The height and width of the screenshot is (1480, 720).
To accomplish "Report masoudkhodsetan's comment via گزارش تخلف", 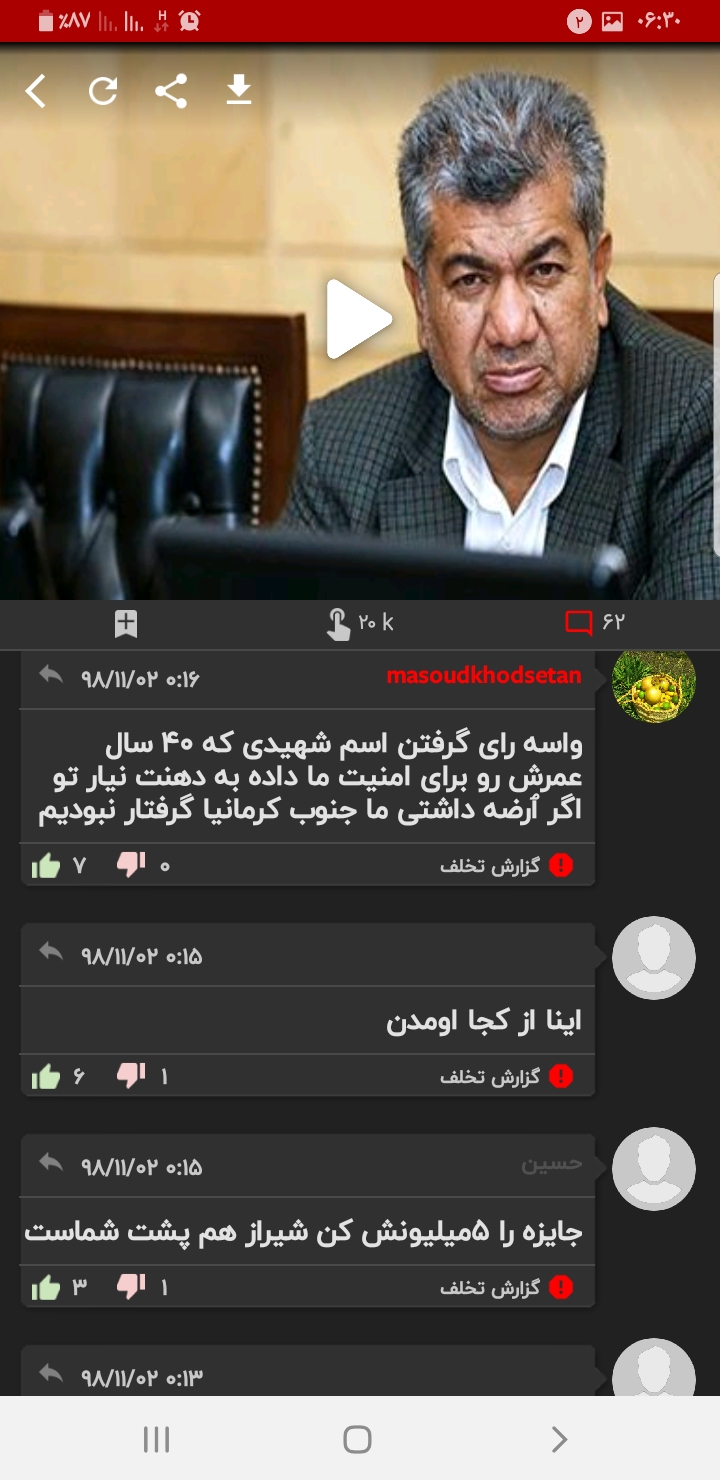I will click(507, 866).
